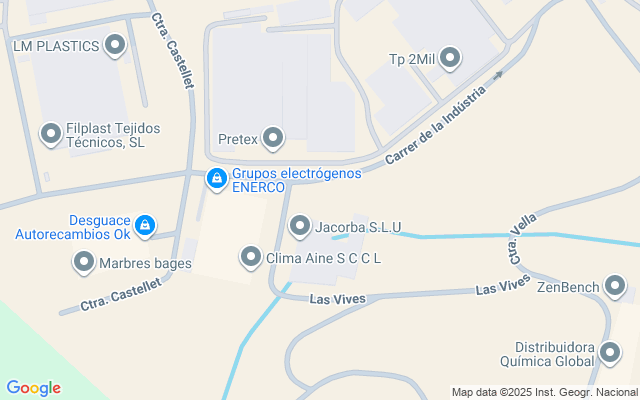Open Grupos electrógenos ENERCO shop marker
The height and width of the screenshot is (400, 640).
click(x=216, y=179)
